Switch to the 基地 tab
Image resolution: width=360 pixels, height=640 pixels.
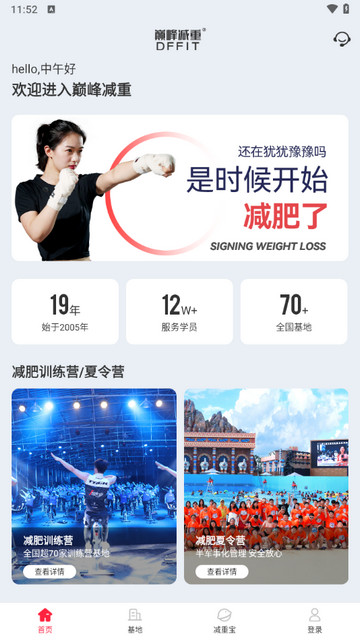pyautogui.click(x=135, y=620)
